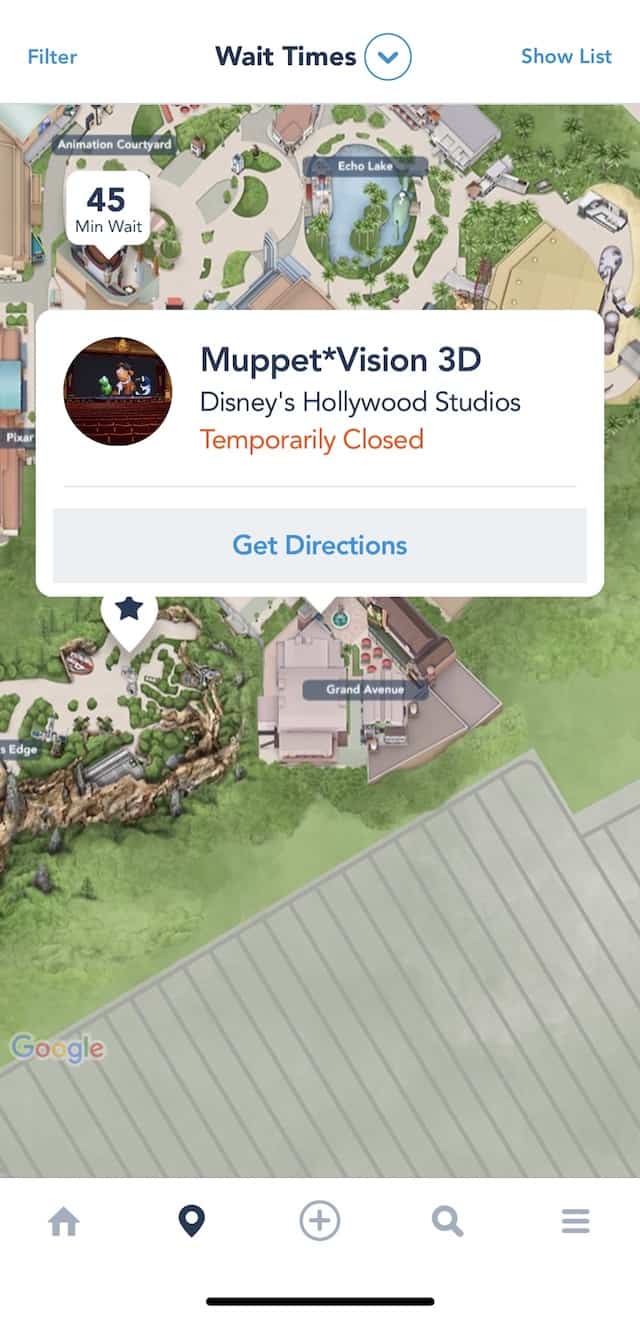
Task: Open the Search tab
Action: pyautogui.click(x=447, y=1221)
